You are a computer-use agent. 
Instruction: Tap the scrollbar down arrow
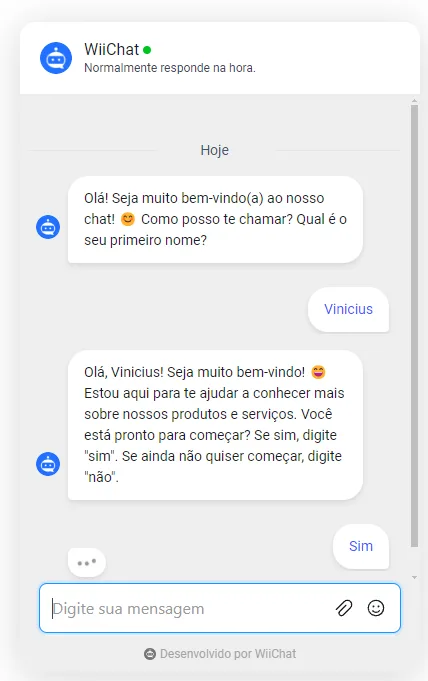pos(415,578)
